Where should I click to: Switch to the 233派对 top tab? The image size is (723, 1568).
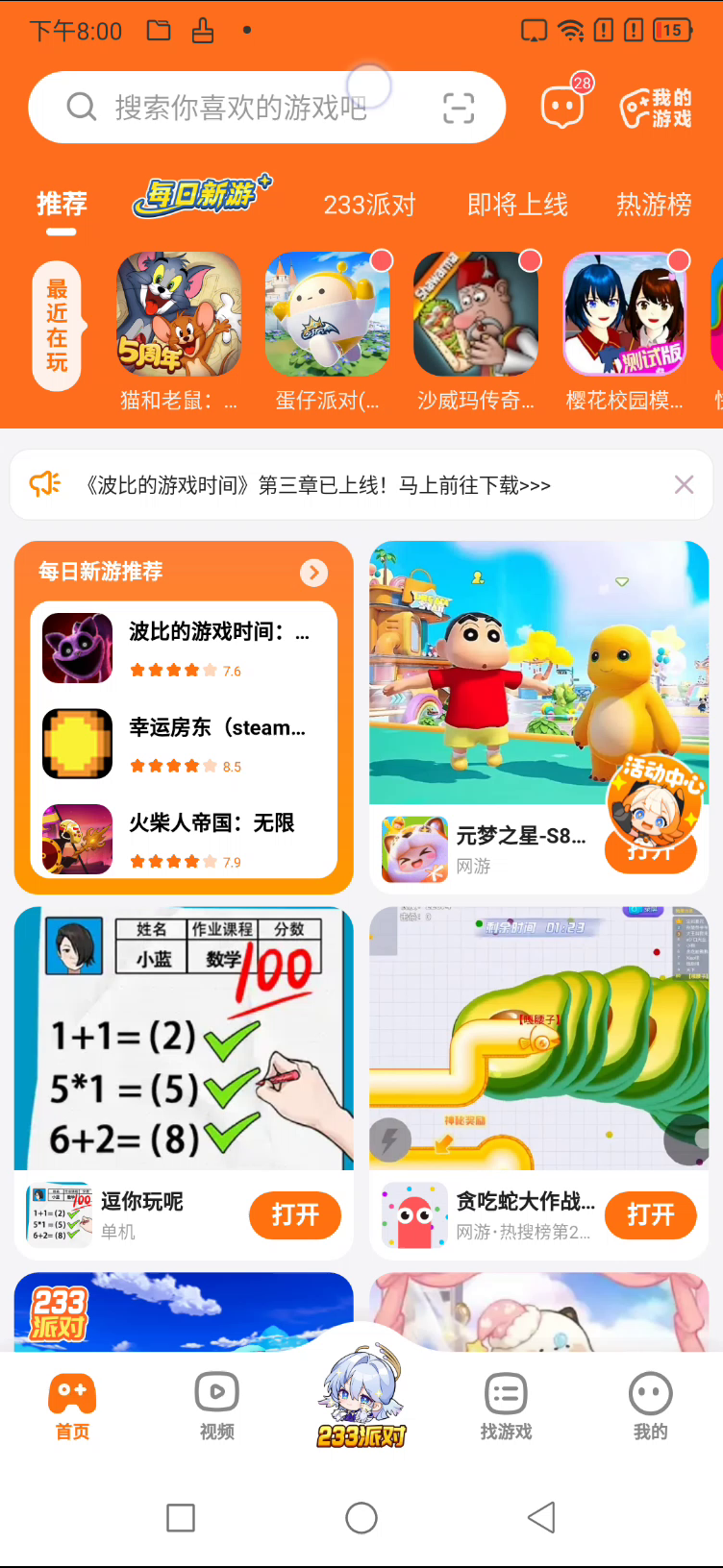369,205
